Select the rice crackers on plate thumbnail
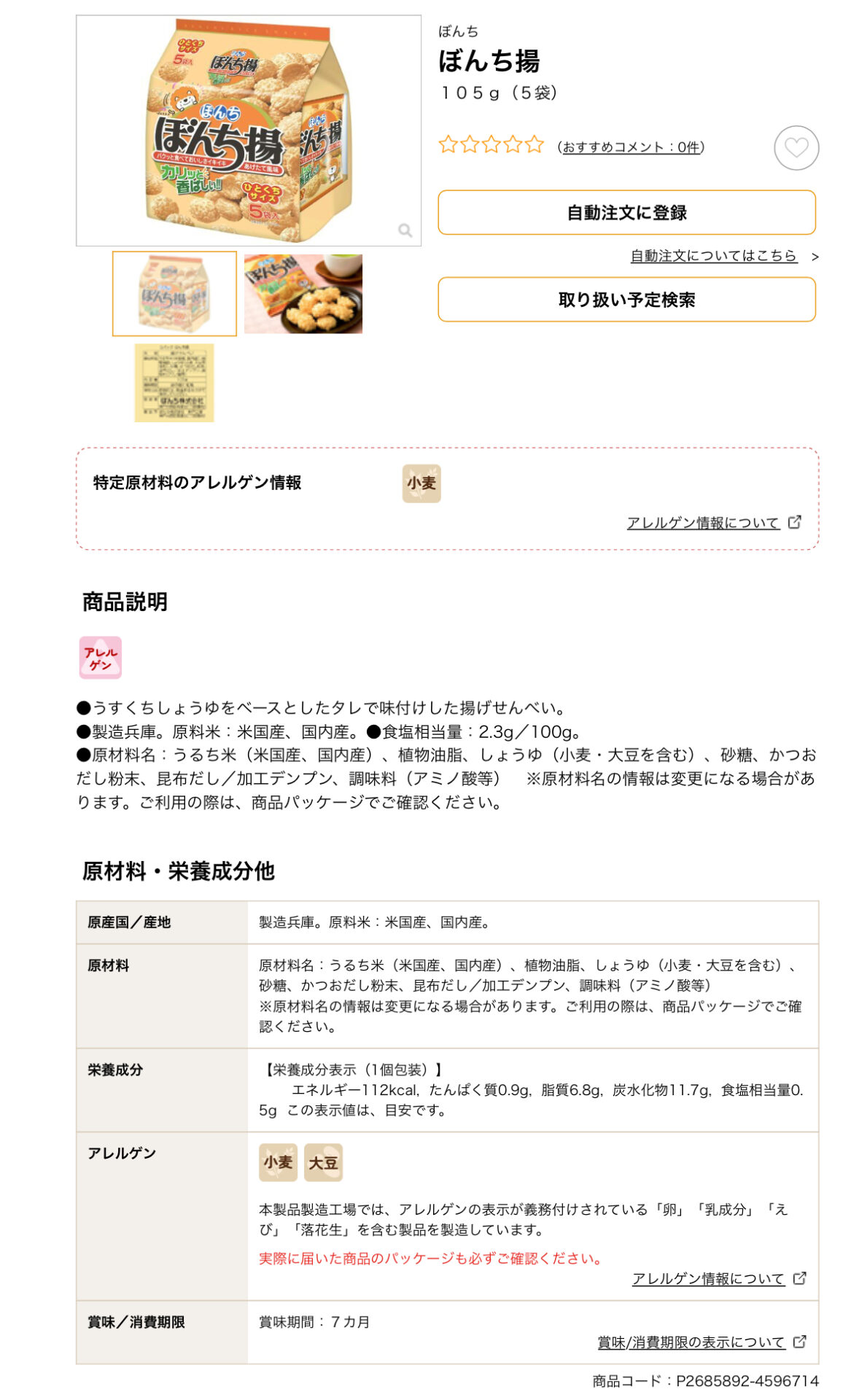This screenshot has height=1400, width=867. click(303, 294)
